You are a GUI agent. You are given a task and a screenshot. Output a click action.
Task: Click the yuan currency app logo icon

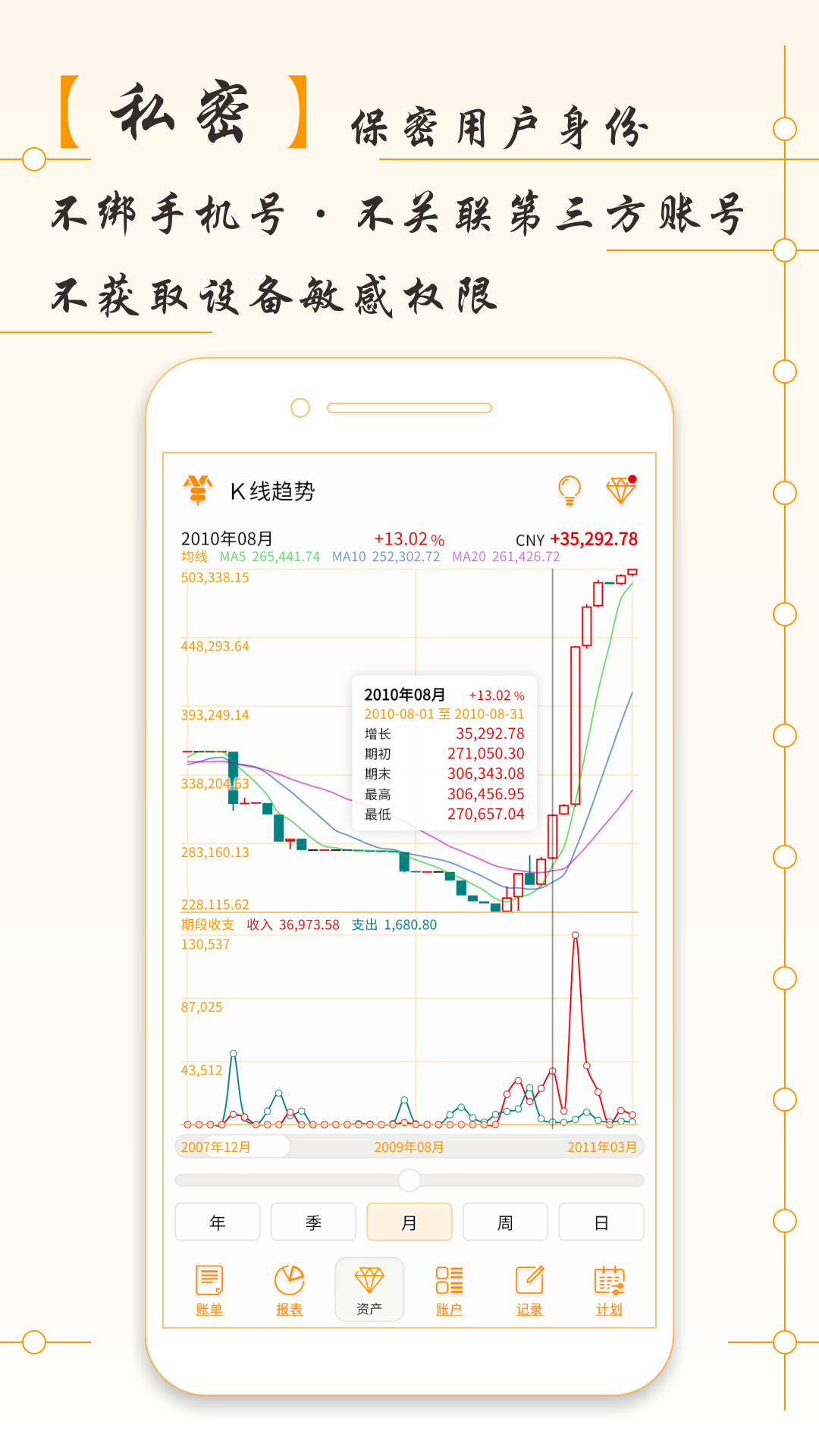[x=196, y=490]
